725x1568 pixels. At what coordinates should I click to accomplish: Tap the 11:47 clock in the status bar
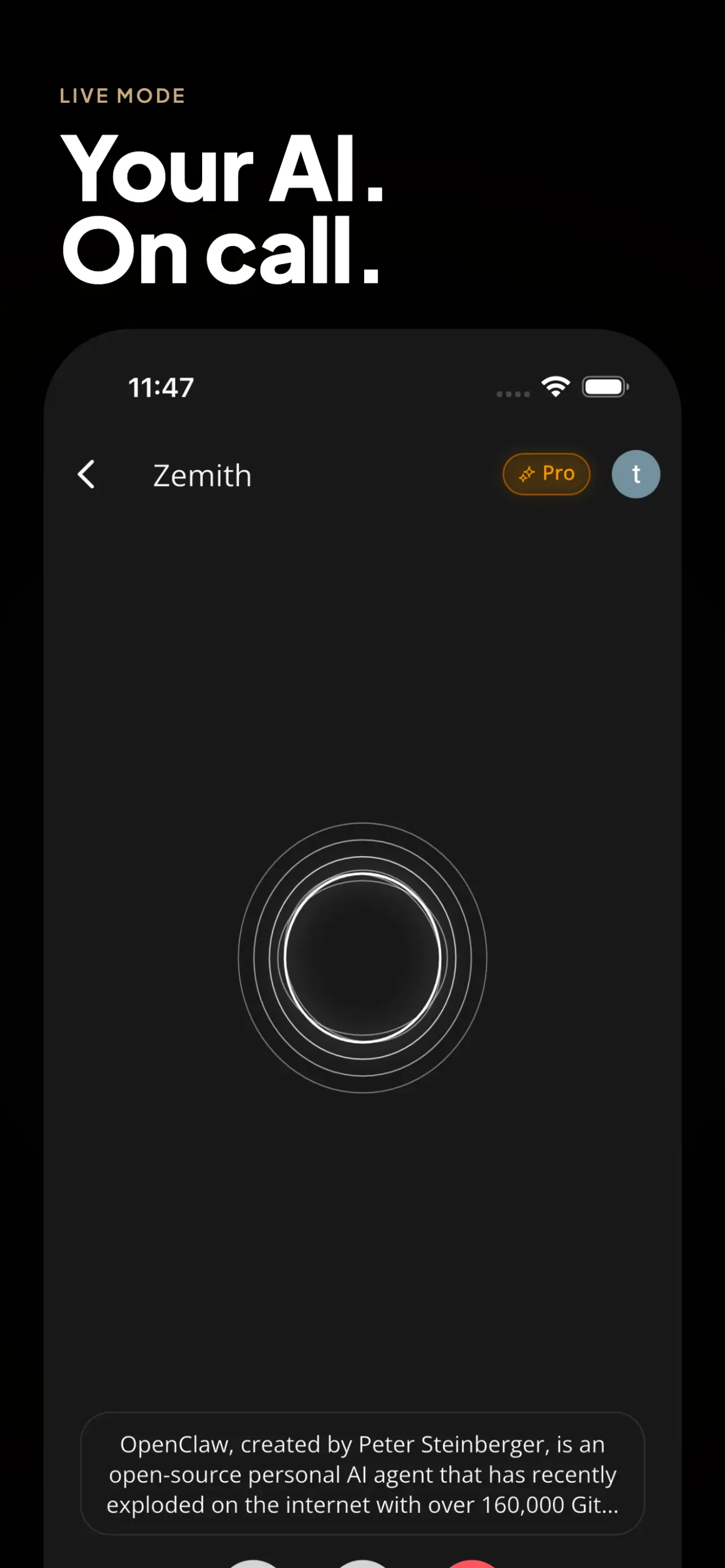(x=161, y=387)
